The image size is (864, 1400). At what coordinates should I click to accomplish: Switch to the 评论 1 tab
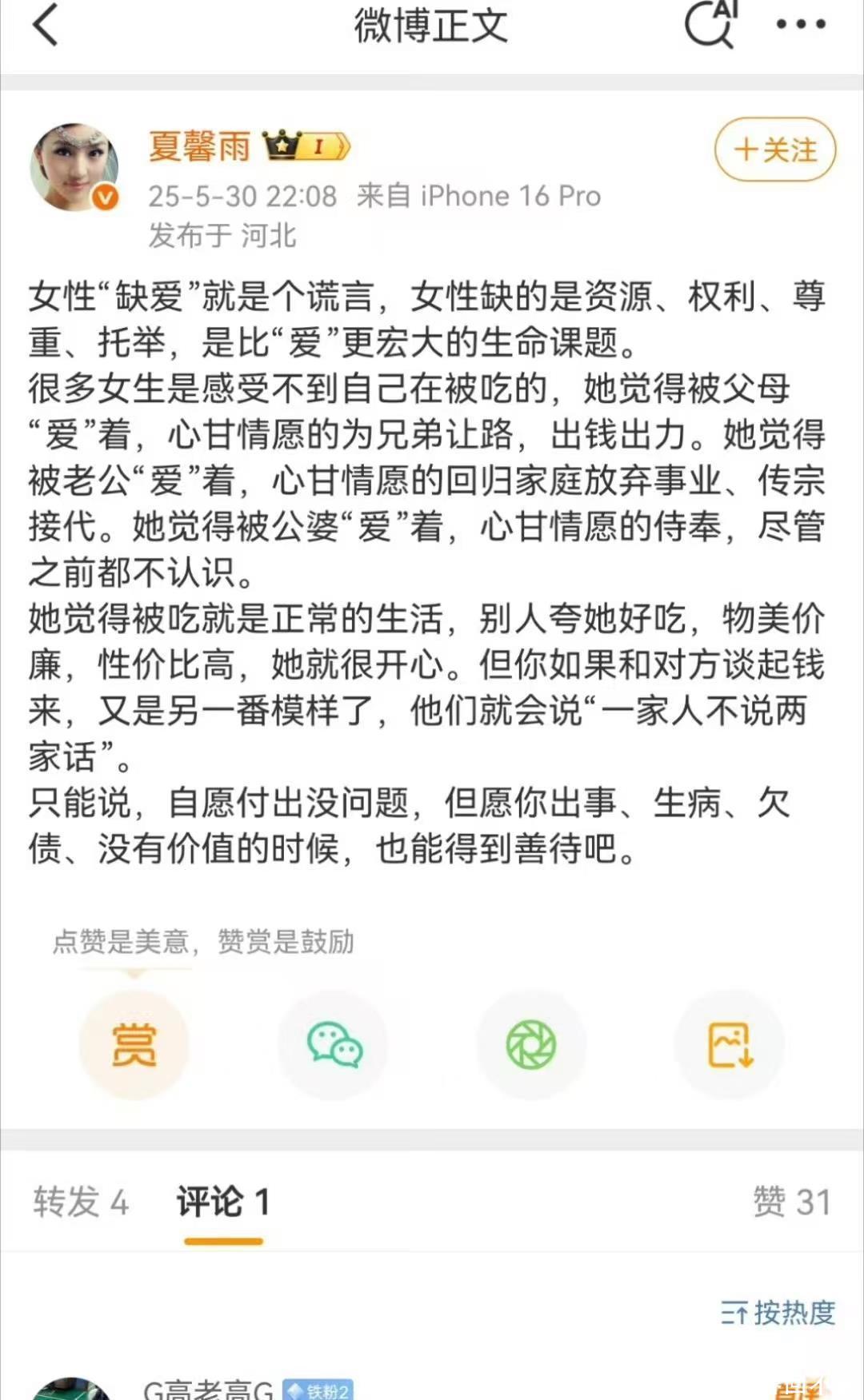pos(223,1202)
